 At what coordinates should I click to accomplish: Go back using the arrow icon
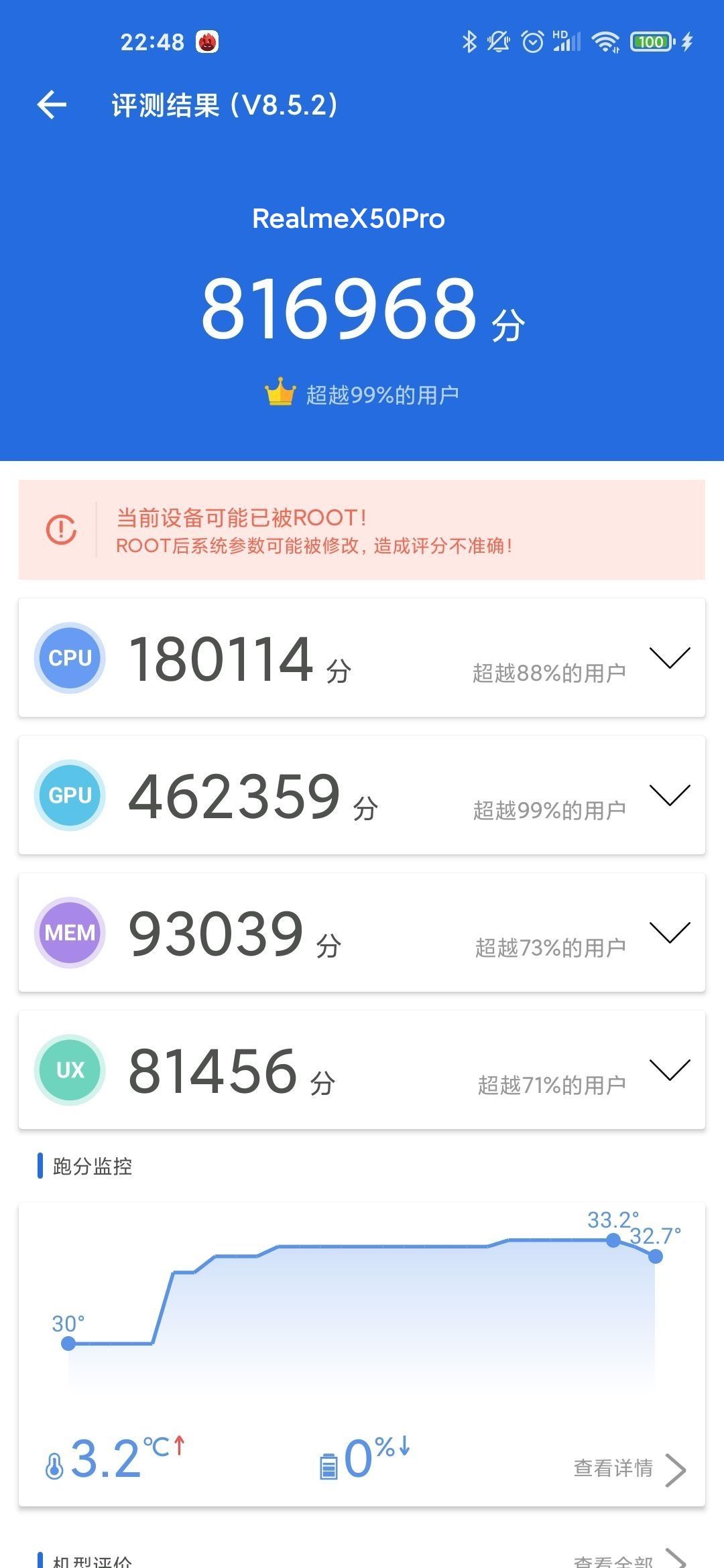point(52,105)
